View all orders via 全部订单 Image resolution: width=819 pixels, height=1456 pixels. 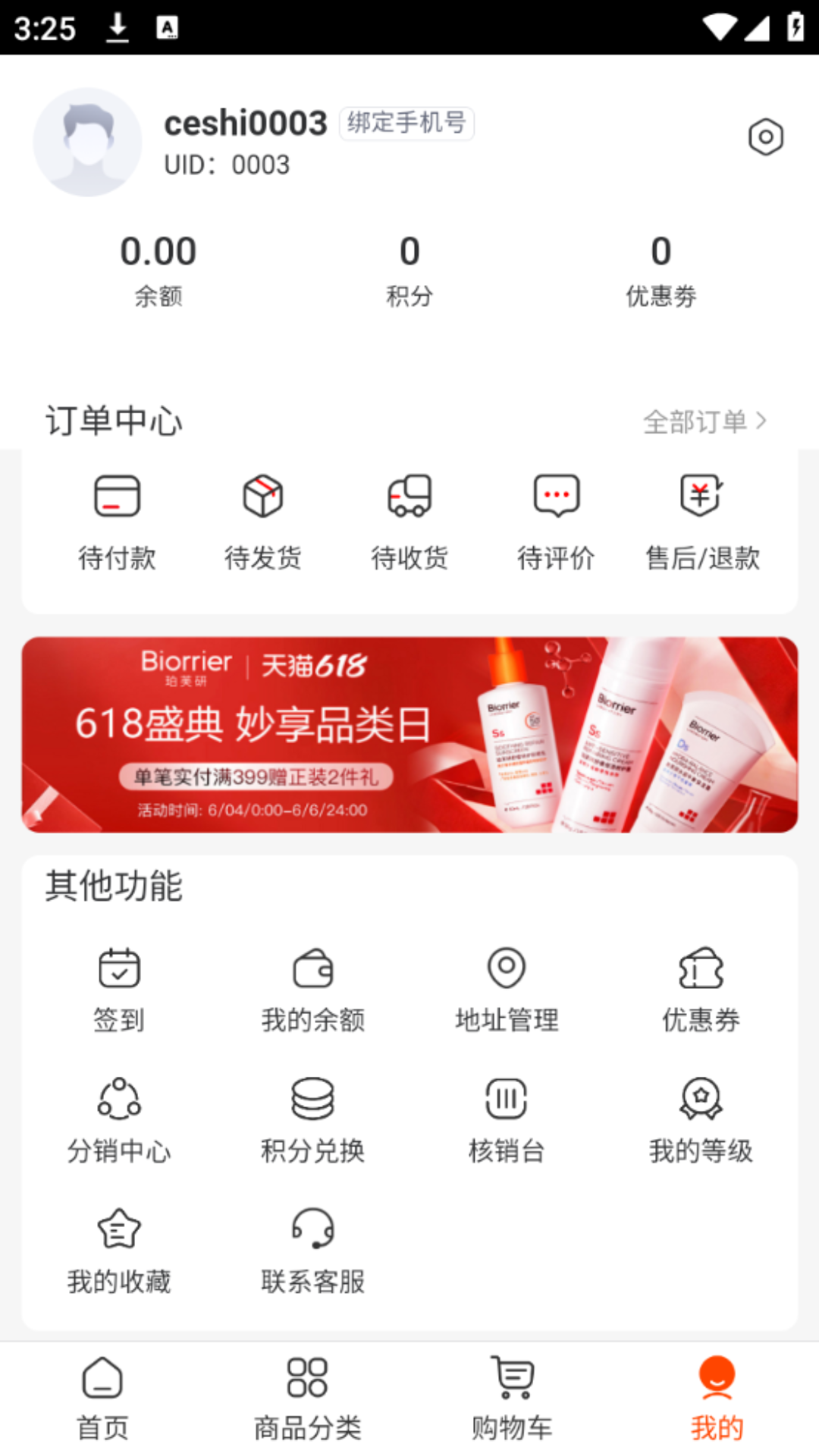click(705, 422)
